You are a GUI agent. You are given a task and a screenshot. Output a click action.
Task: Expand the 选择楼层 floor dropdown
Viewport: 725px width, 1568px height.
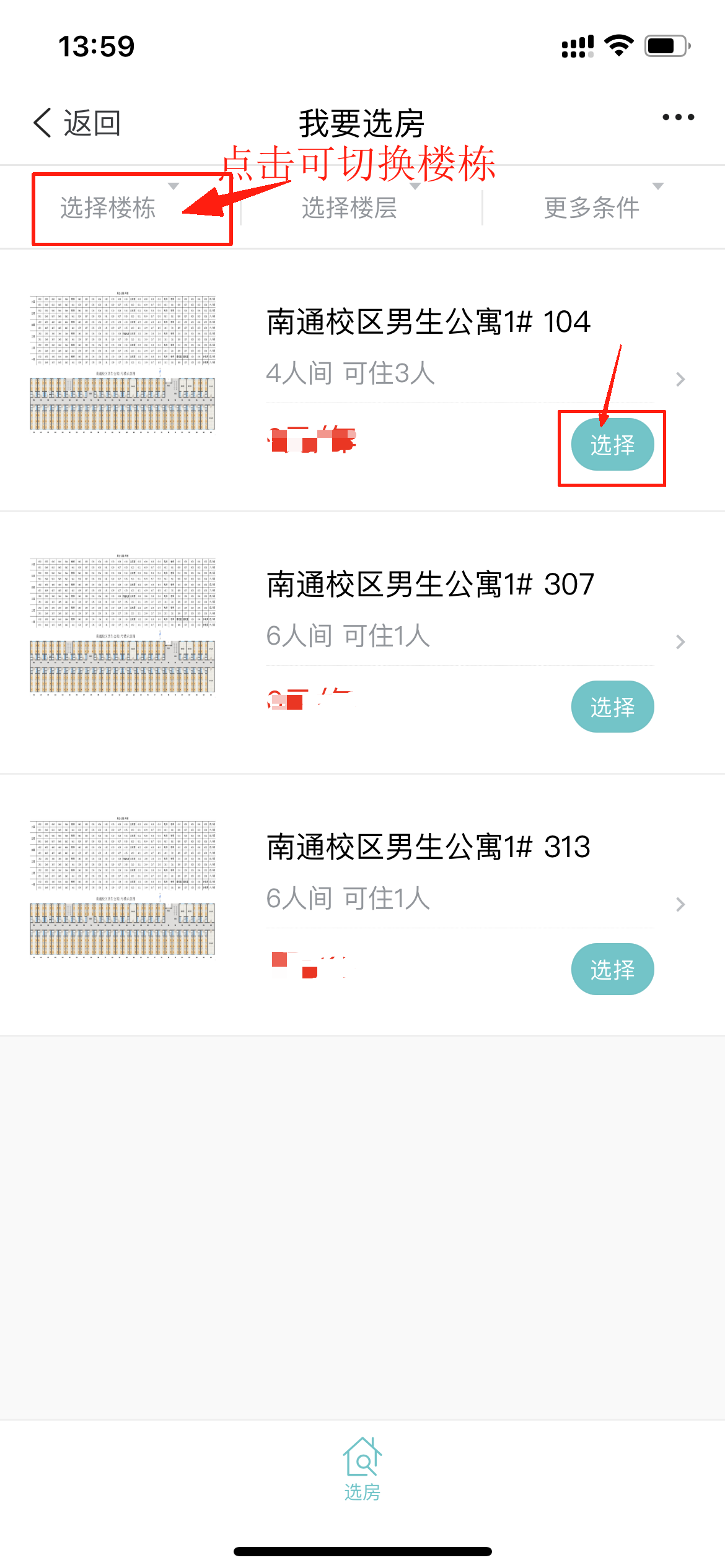359,207
